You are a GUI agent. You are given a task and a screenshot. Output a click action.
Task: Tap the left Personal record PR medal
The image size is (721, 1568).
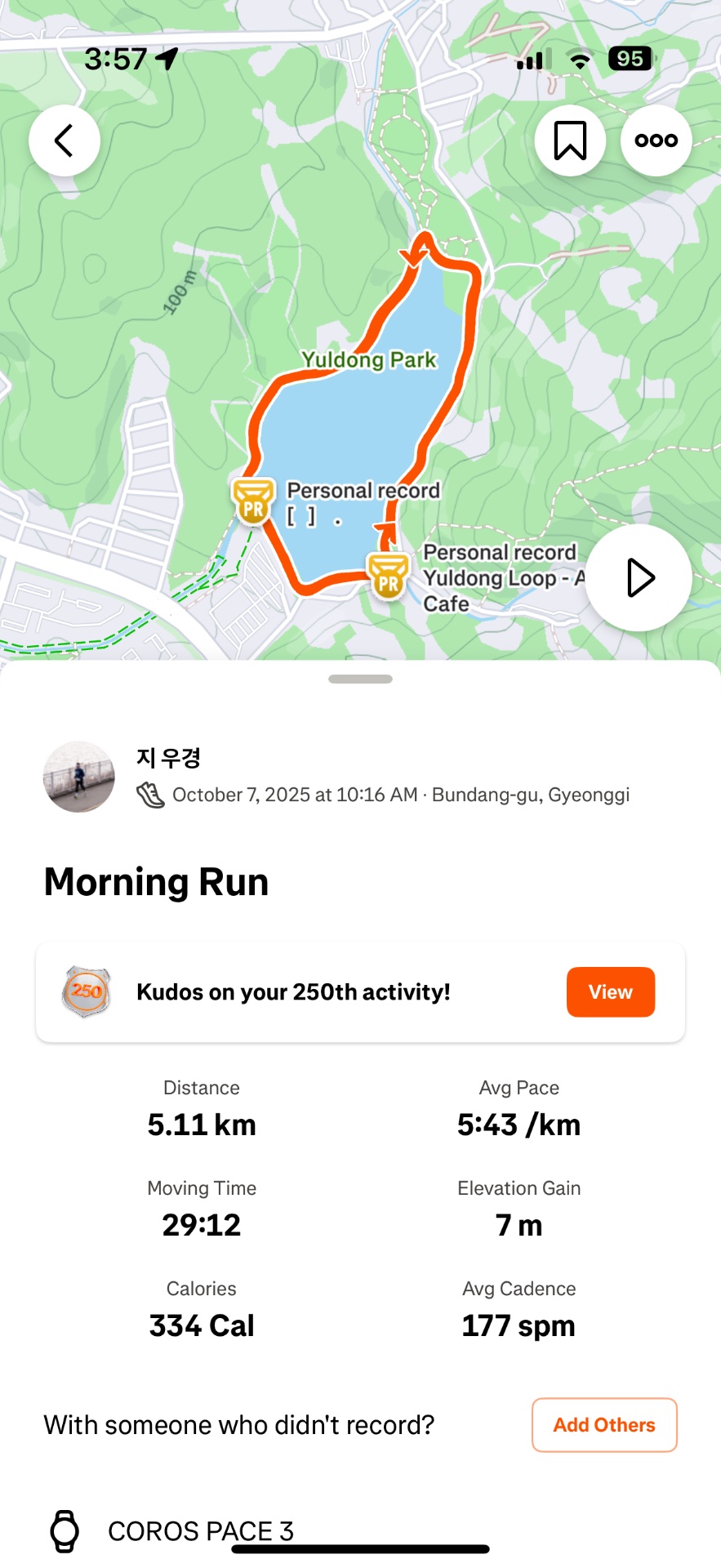coord(252,504)
